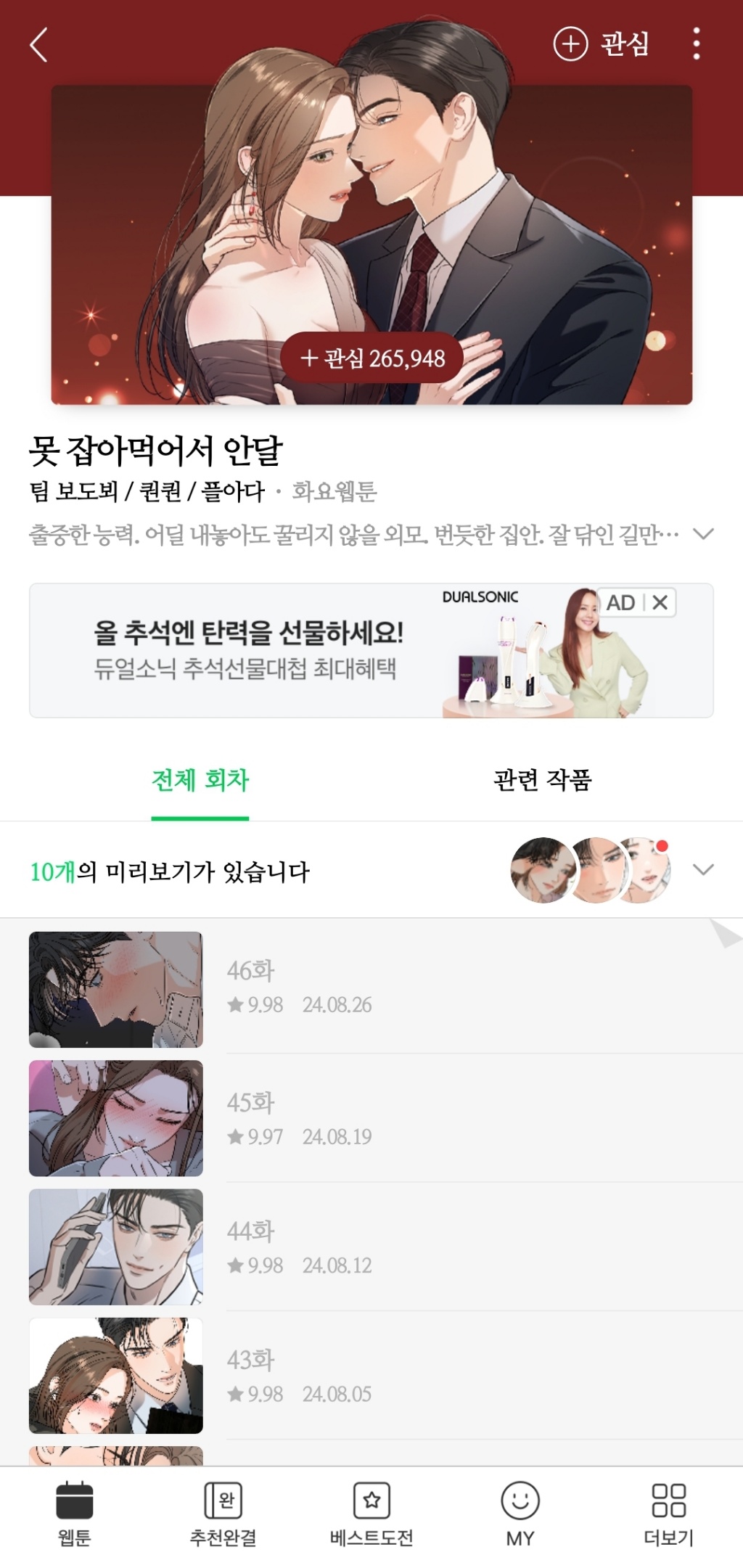This screenshot has width=743, height=1568.
Task: Go back using the top-left arrow
Action: click(39, 45)
